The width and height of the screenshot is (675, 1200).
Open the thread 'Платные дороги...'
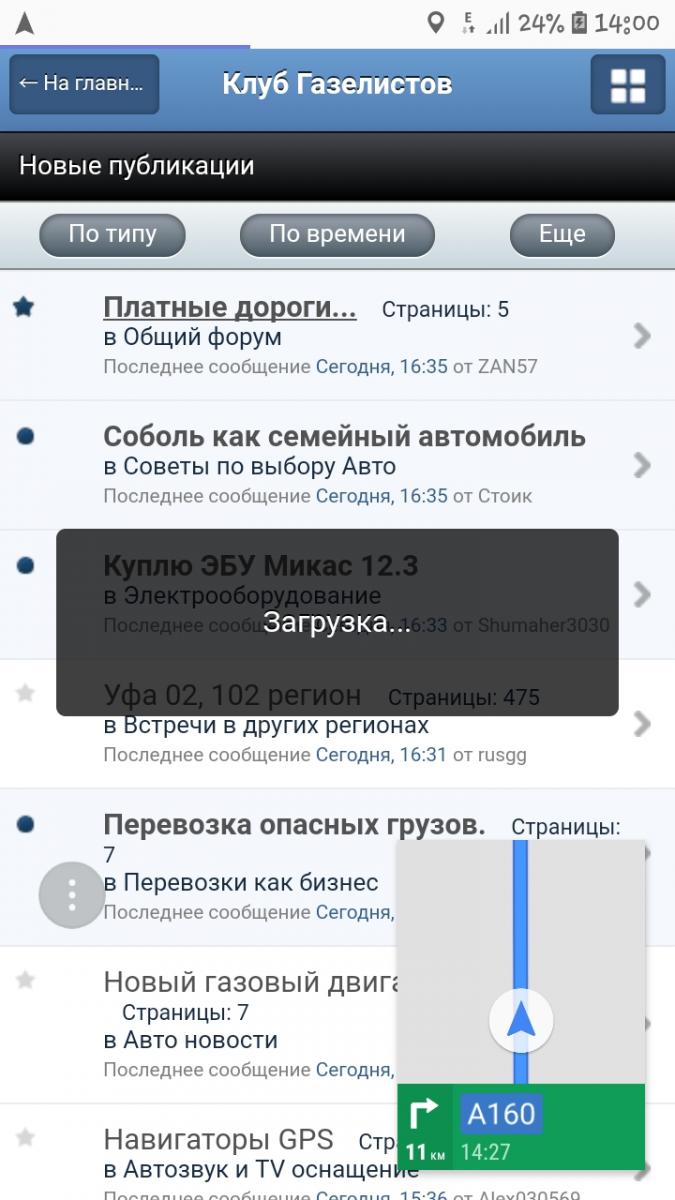pyautogui.click(x=230, y=308)
